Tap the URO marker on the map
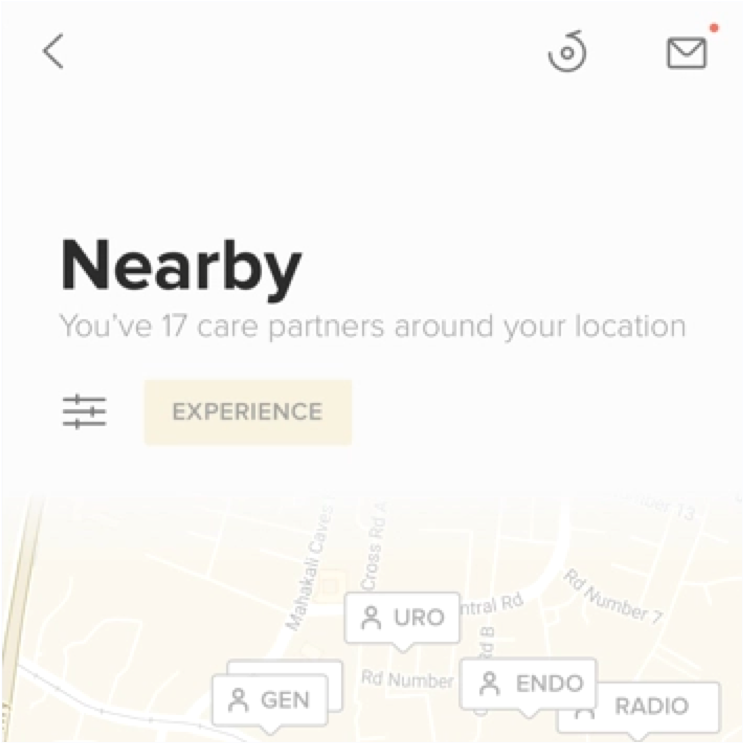Image resolution: width=744 pixels, height=744 pixels. point(402,618)
